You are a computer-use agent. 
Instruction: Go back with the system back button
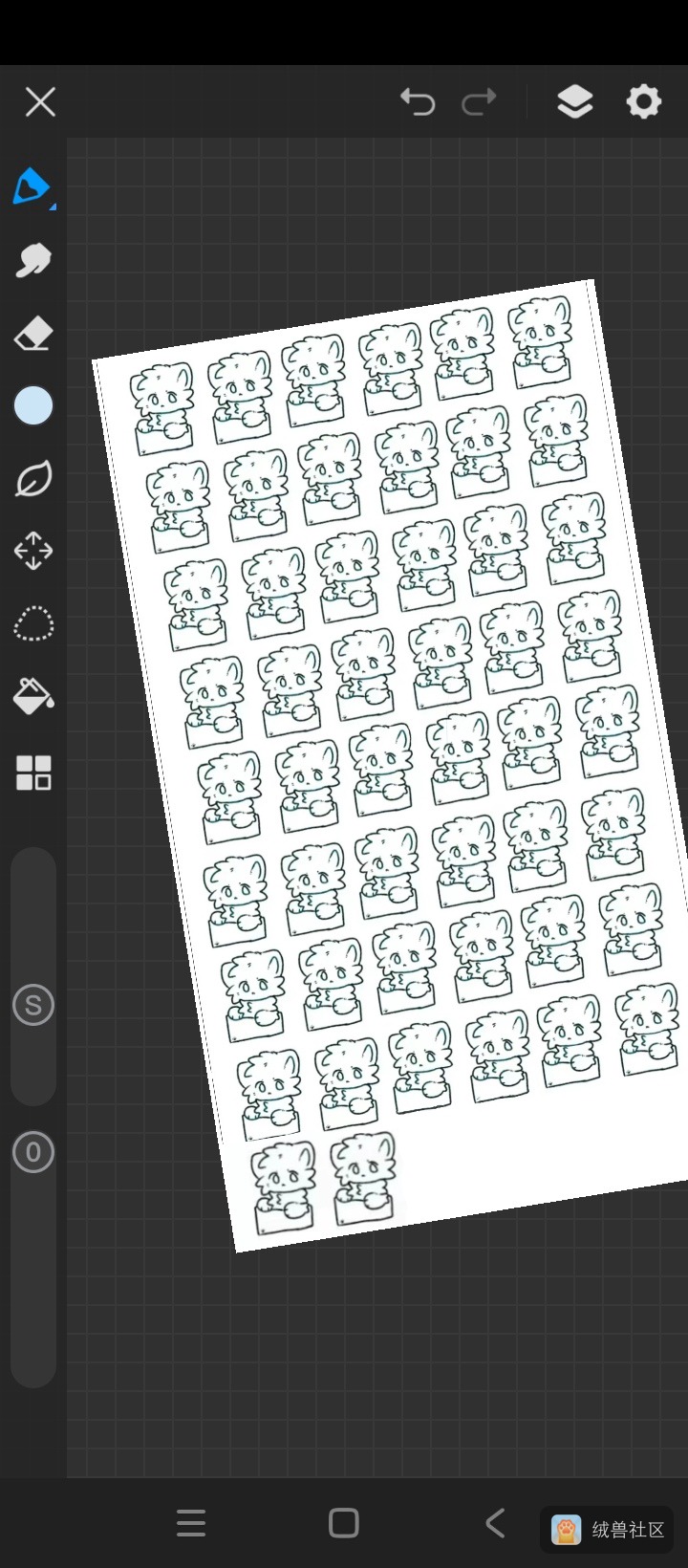(495, 1523)
